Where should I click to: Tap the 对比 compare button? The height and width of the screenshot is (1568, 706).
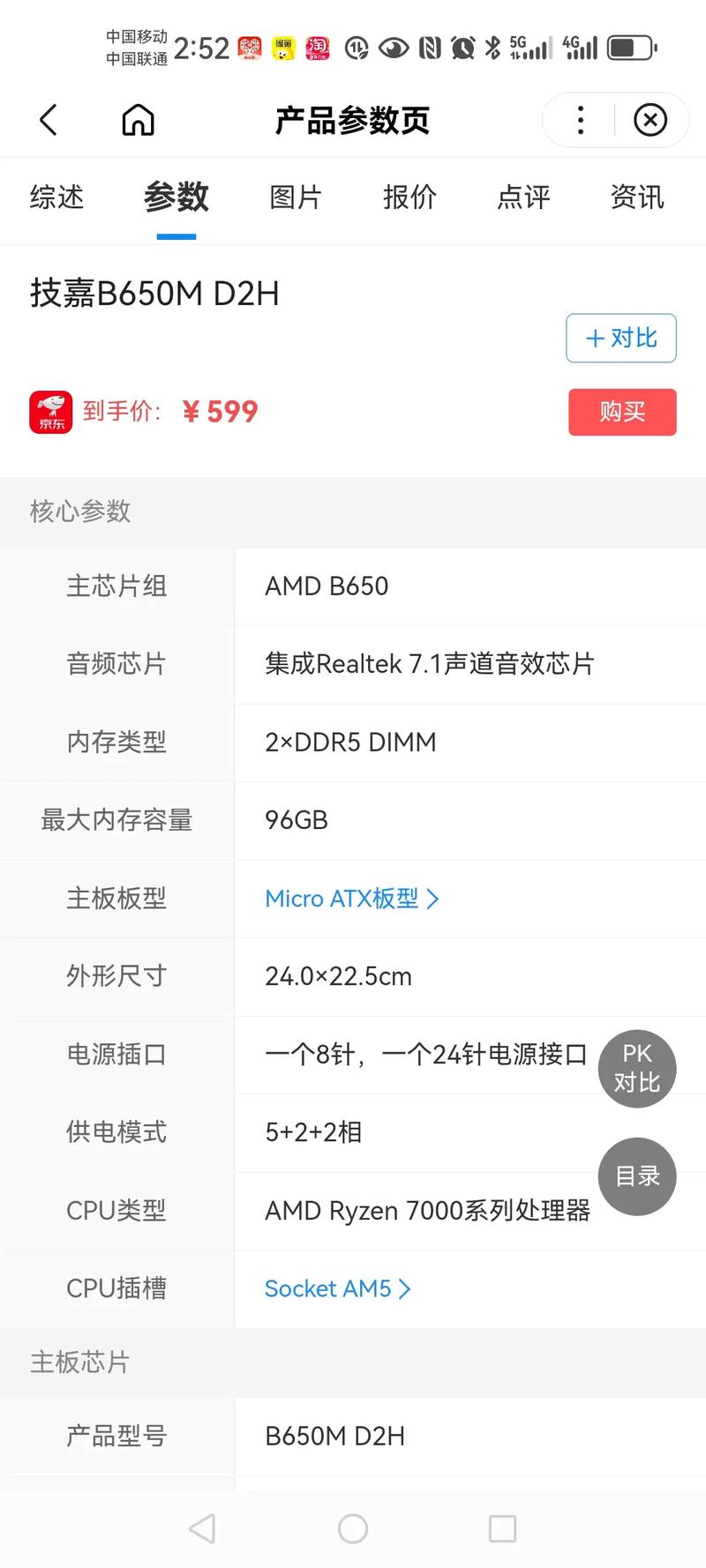[x=620, y=338]
